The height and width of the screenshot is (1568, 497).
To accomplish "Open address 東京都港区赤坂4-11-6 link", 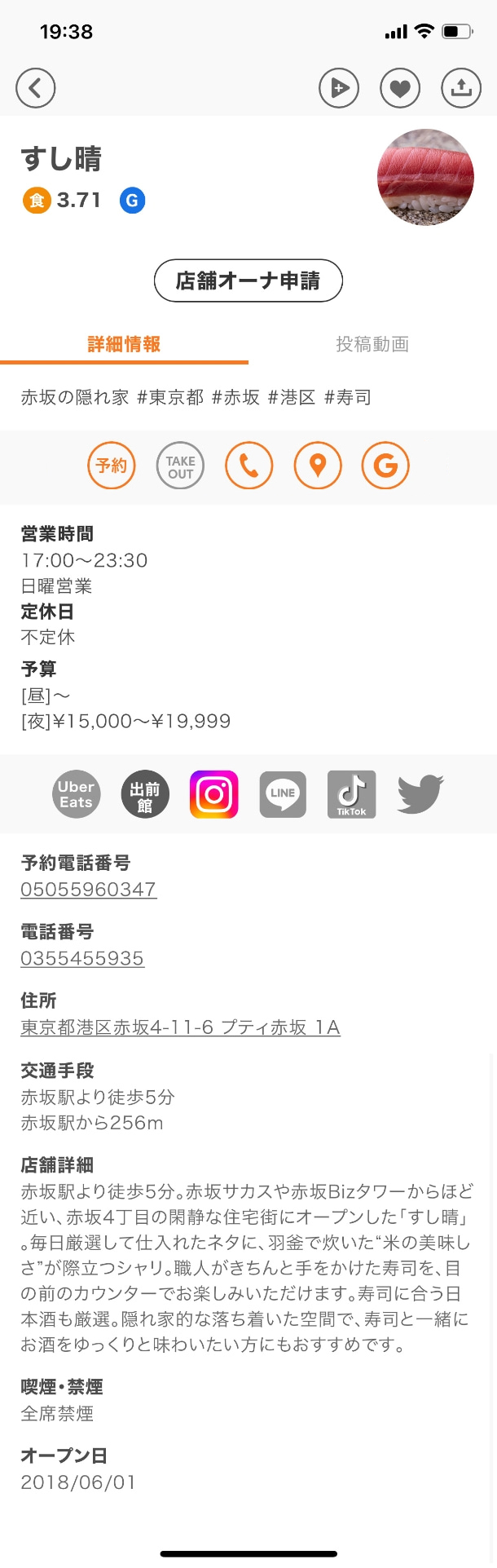I will click(180, 1027).
